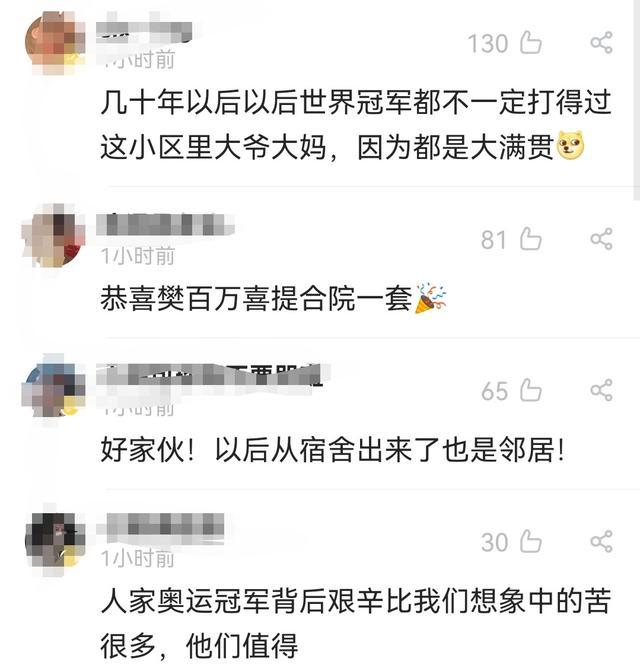Like the comment about 奥运冠军背后艰辛
This screenshot has width=640, height=671.
pyautogui.click(x=530, y=542)
